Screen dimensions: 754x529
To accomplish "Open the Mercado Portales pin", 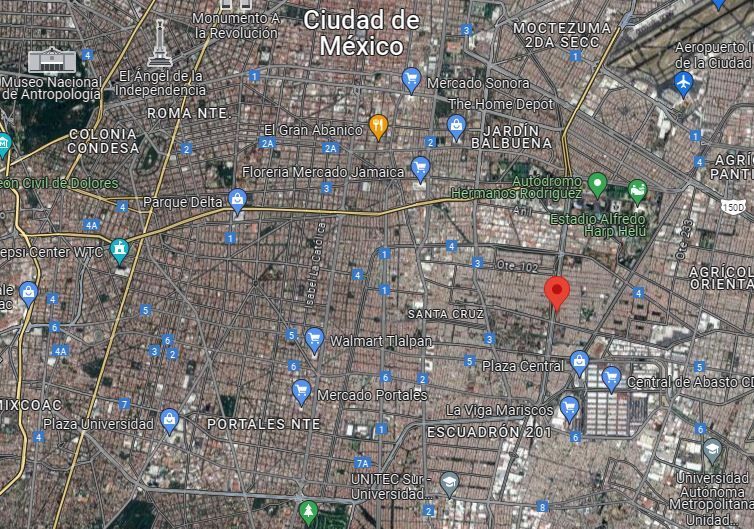I will point(302,392).
